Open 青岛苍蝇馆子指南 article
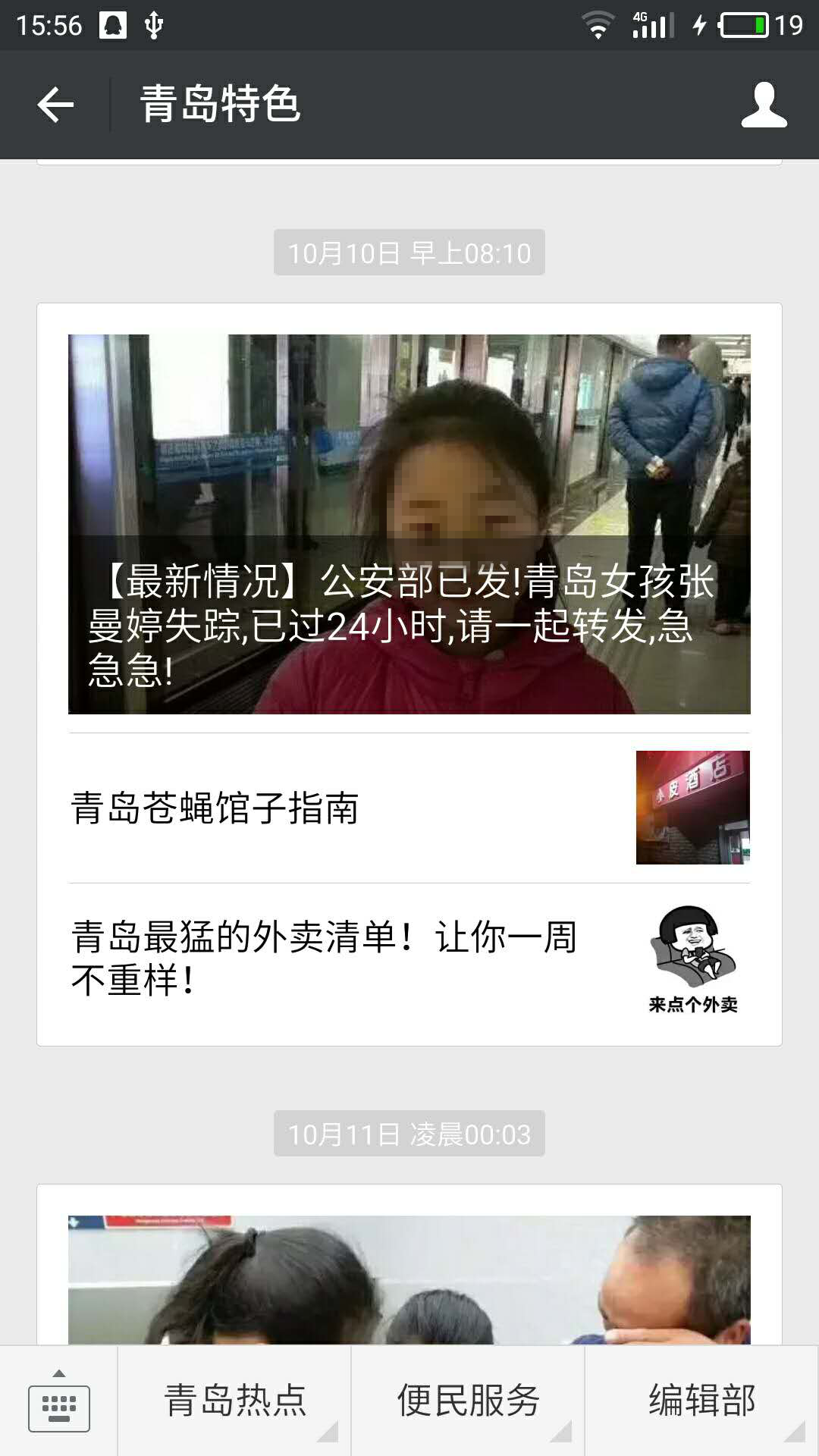The width and height of the screenshot is (819, 1456). click(409, 808)
